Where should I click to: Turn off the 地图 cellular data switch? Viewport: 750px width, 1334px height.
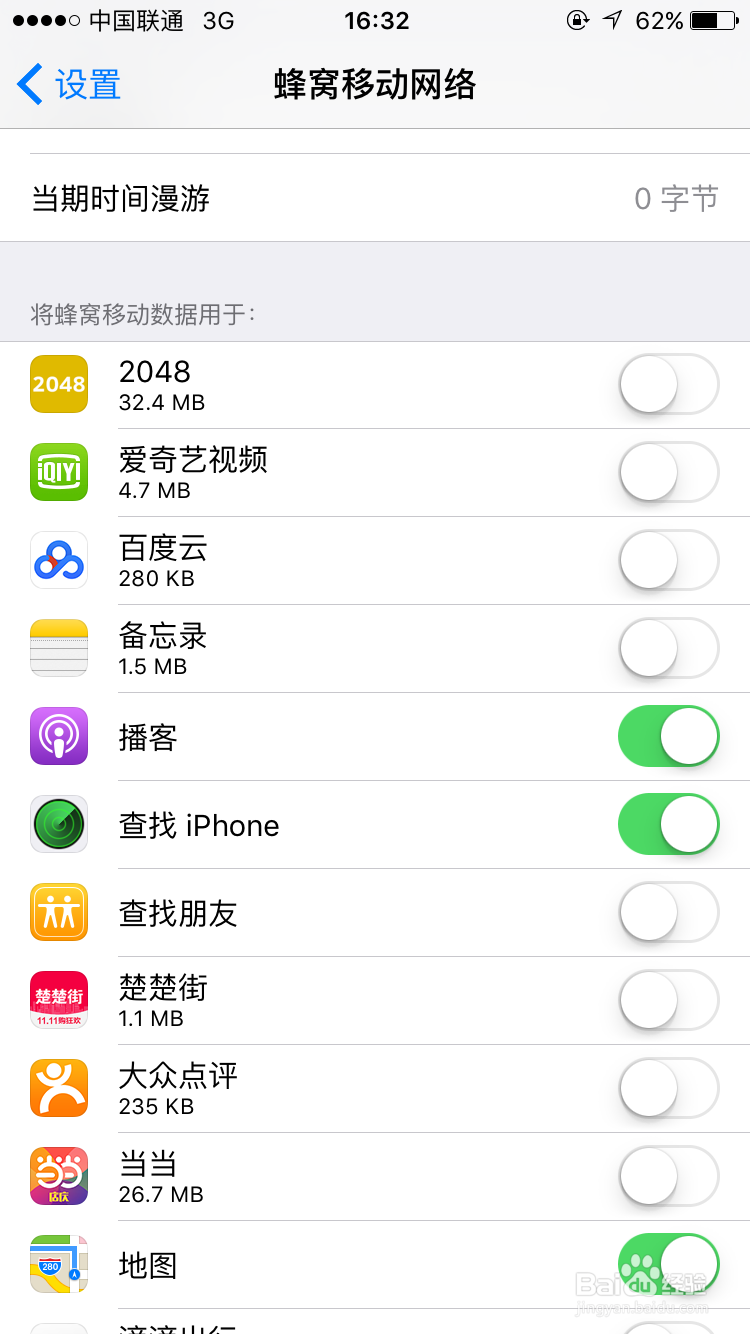(668, 1264)
